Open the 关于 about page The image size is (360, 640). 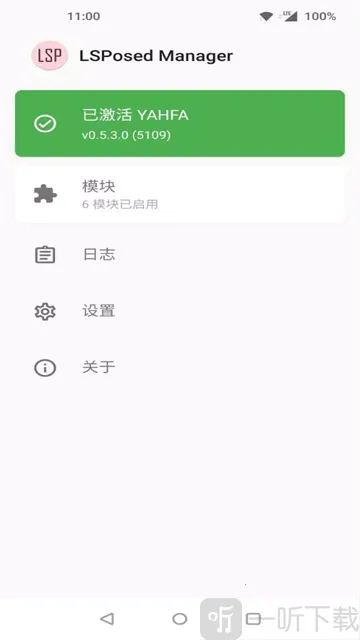[180, 368]
